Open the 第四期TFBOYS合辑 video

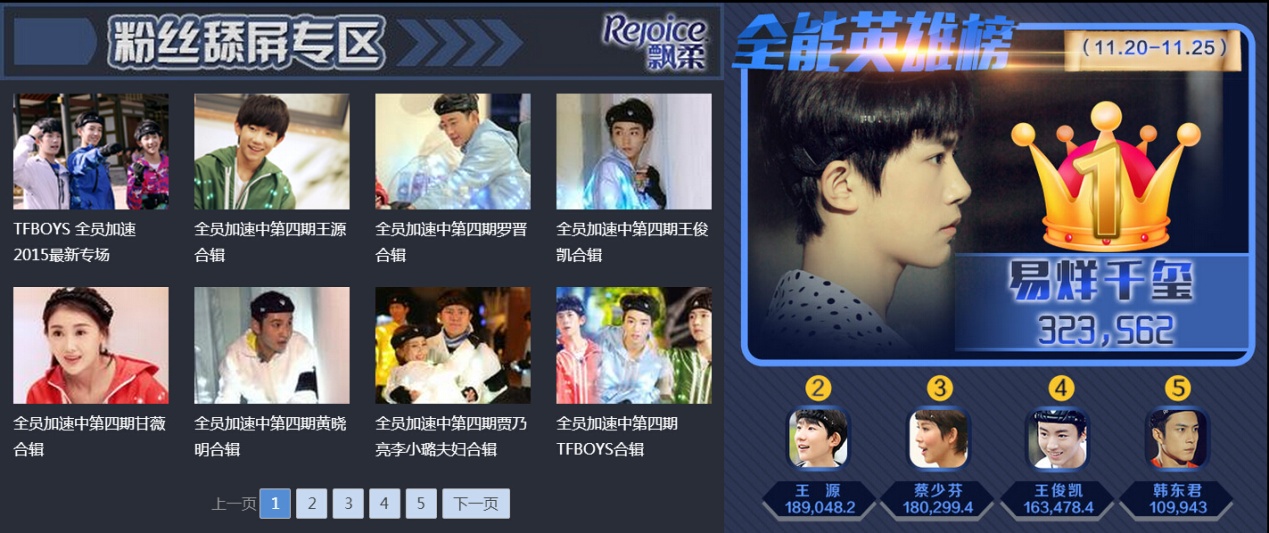(633, 345)
